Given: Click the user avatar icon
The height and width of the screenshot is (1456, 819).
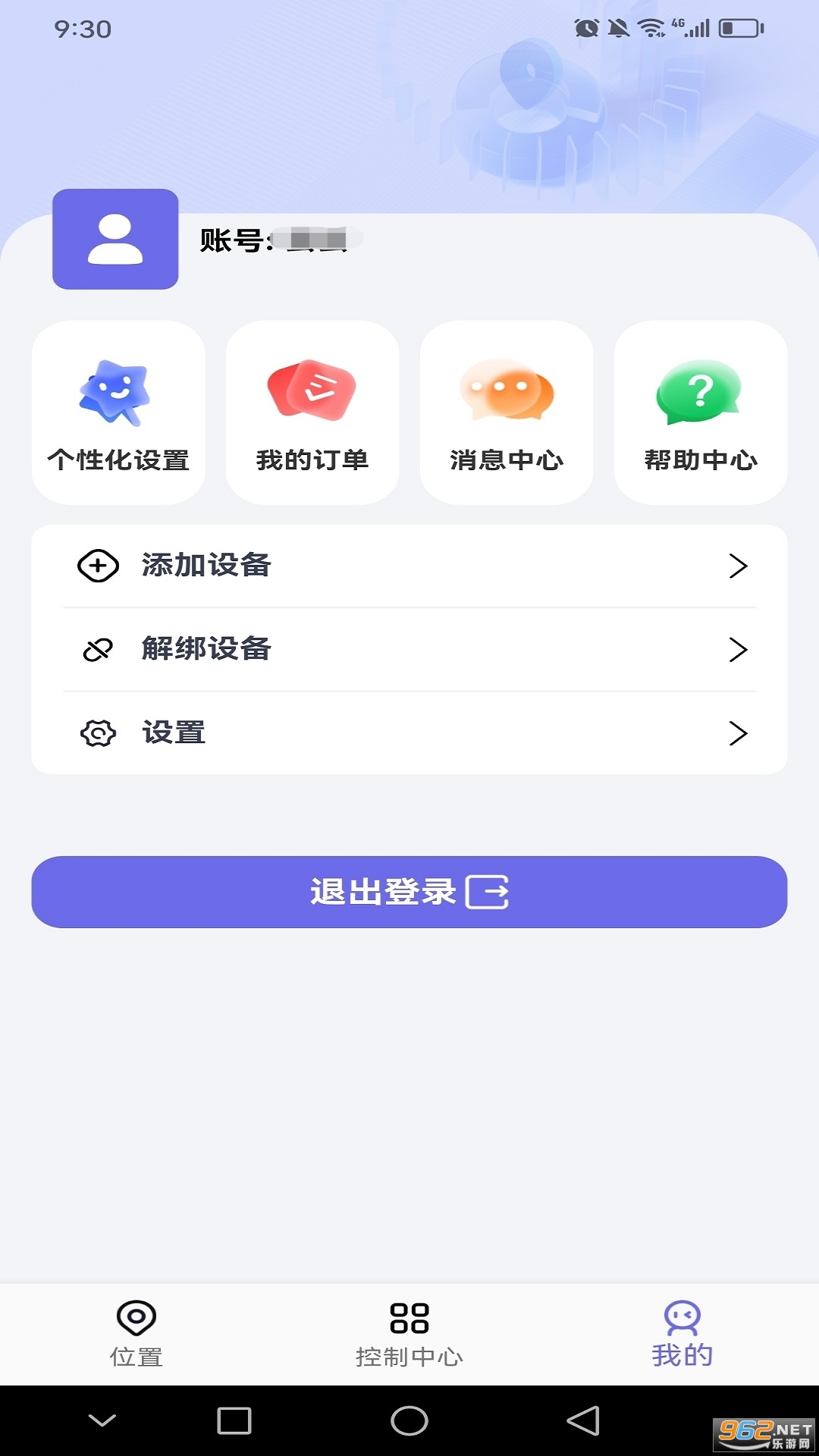Looking at the screenshot, I should 114,241.
